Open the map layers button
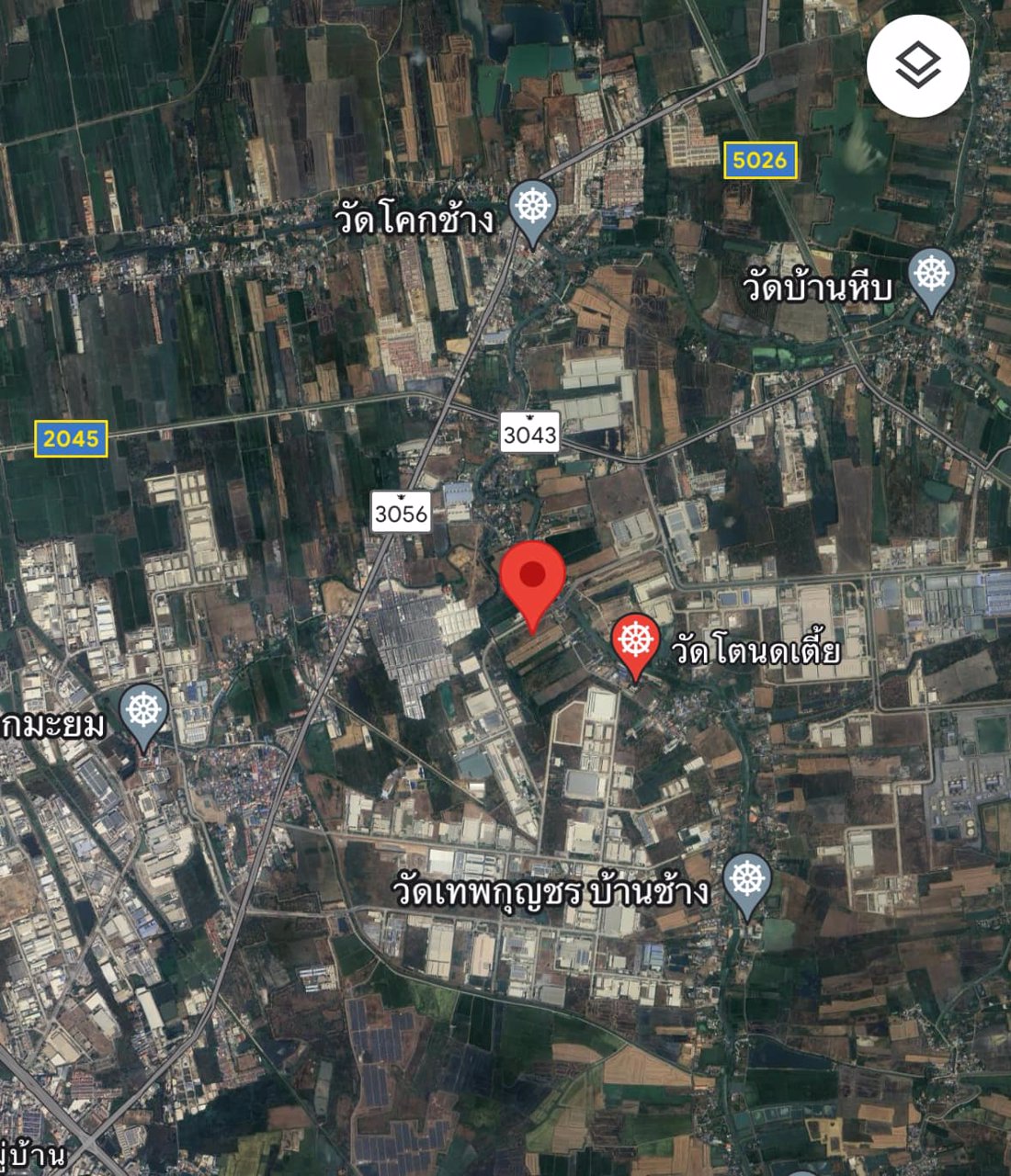Viewport: 1011px width, 1176px height. coord(917,66)
